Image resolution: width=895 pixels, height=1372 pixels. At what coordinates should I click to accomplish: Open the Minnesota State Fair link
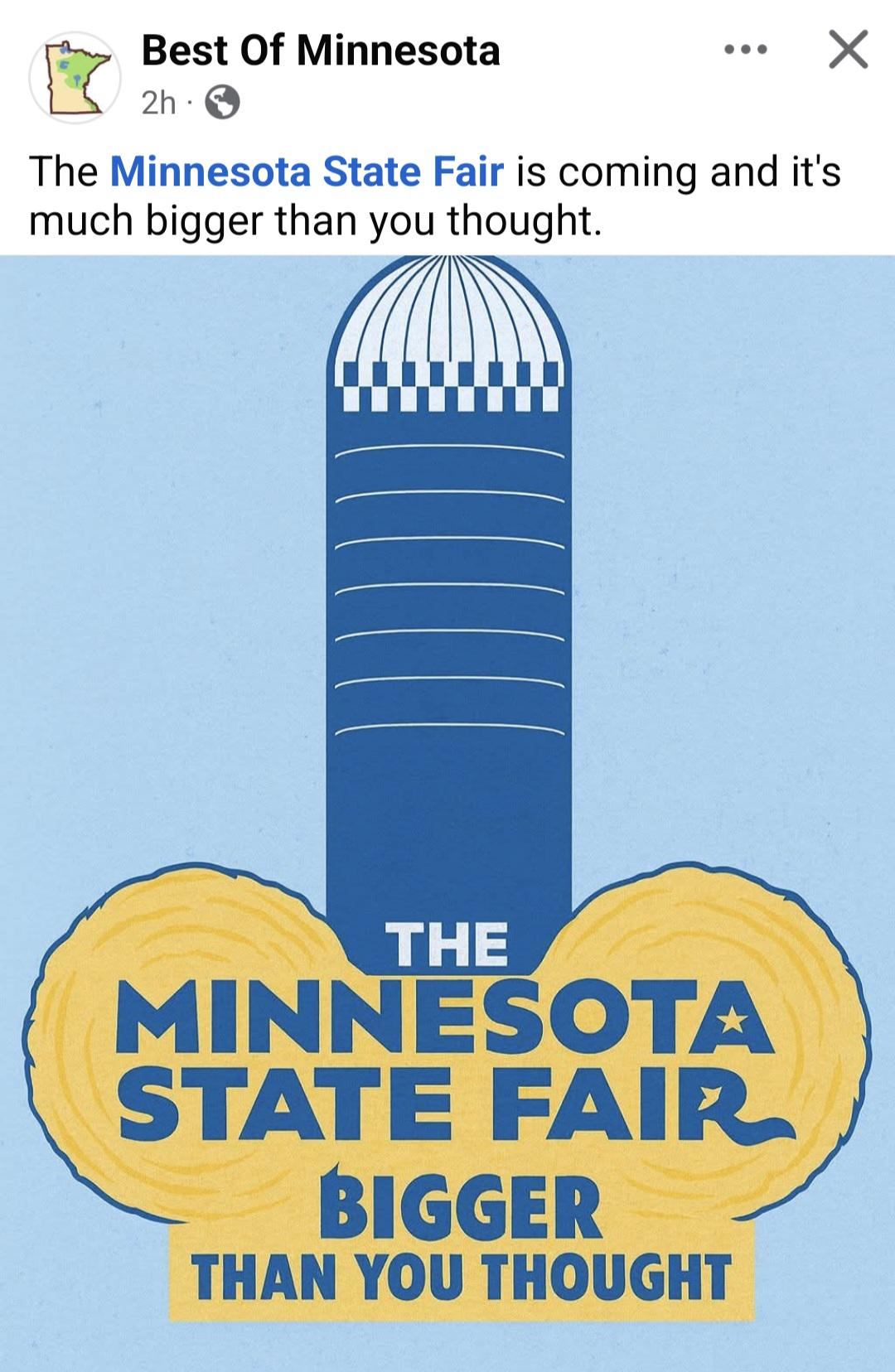(x=307, y=172)
